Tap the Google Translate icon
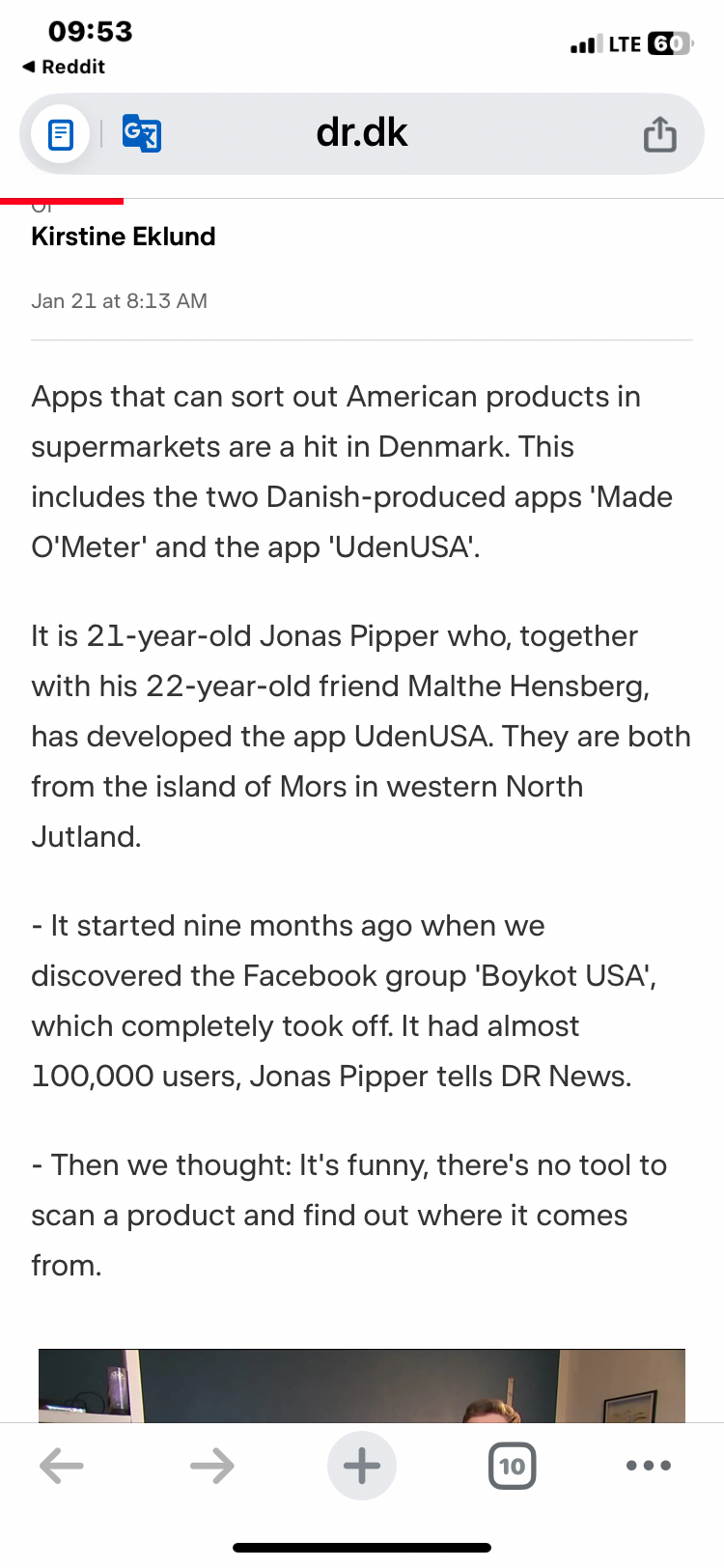724x1568 pixels. pos(141,133)
